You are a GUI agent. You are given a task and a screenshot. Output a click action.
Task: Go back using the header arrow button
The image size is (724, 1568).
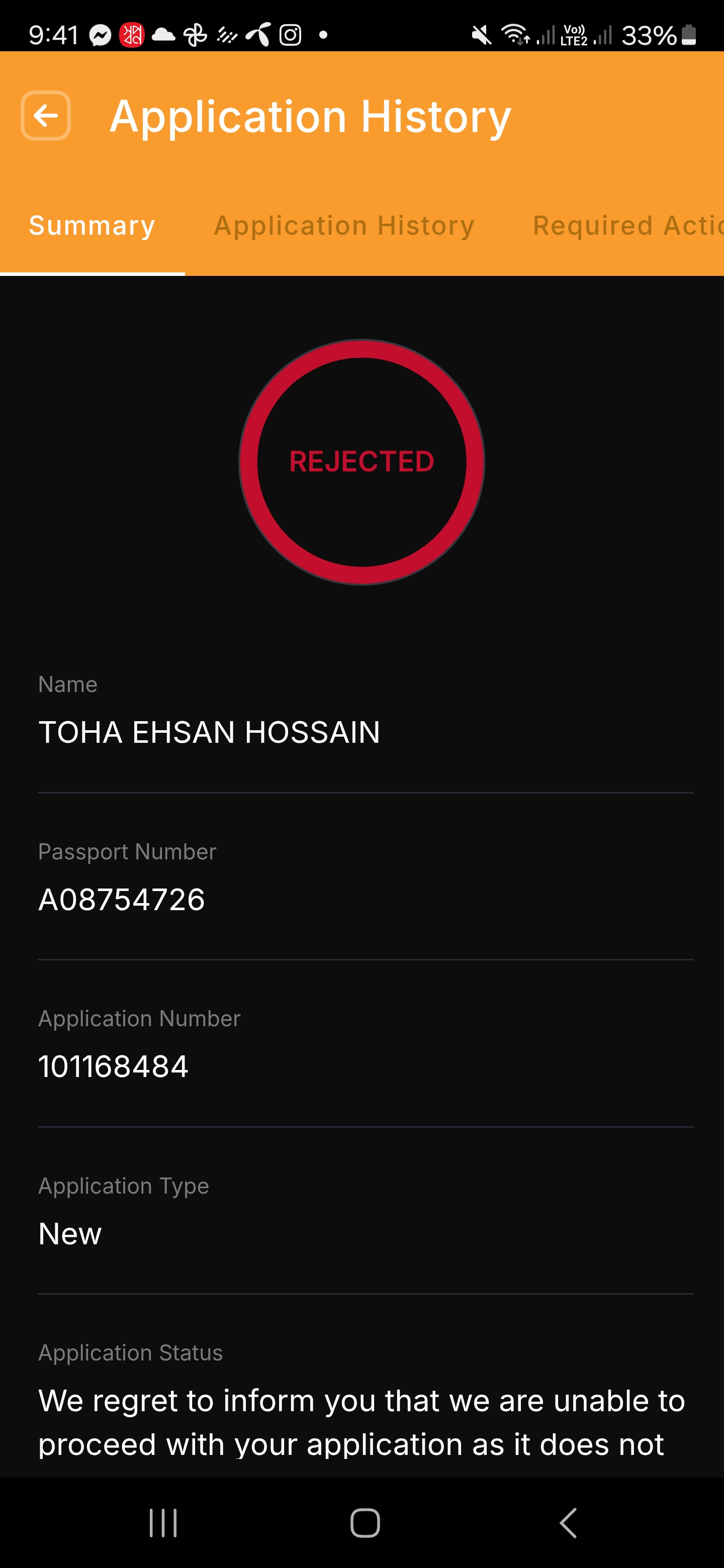coord(46,116)
